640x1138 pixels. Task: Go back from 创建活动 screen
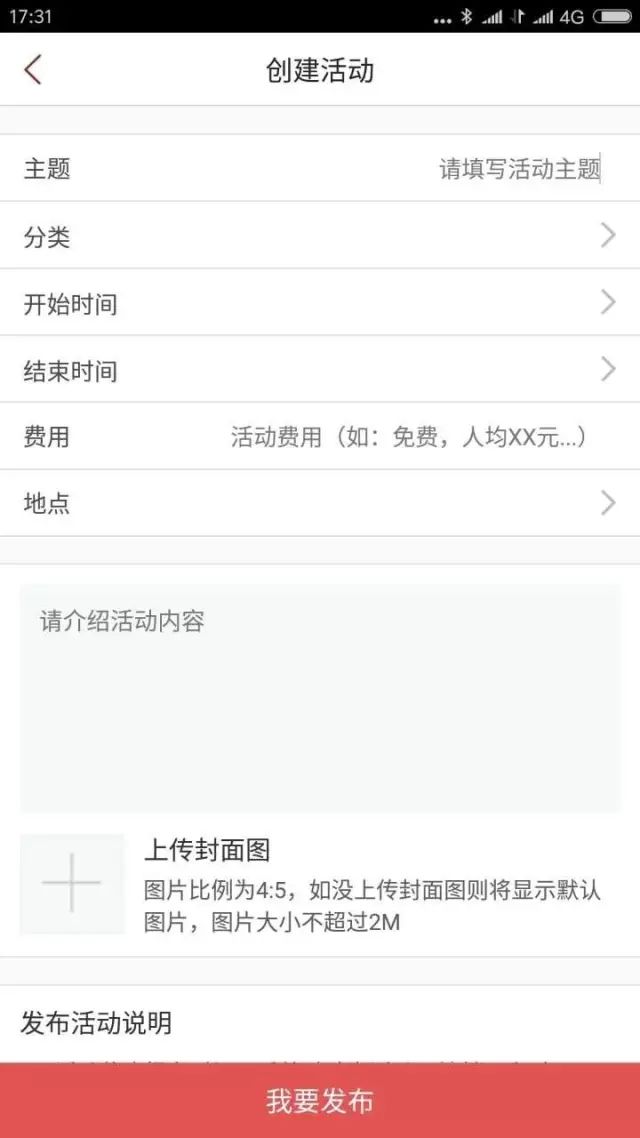point(33,70)
